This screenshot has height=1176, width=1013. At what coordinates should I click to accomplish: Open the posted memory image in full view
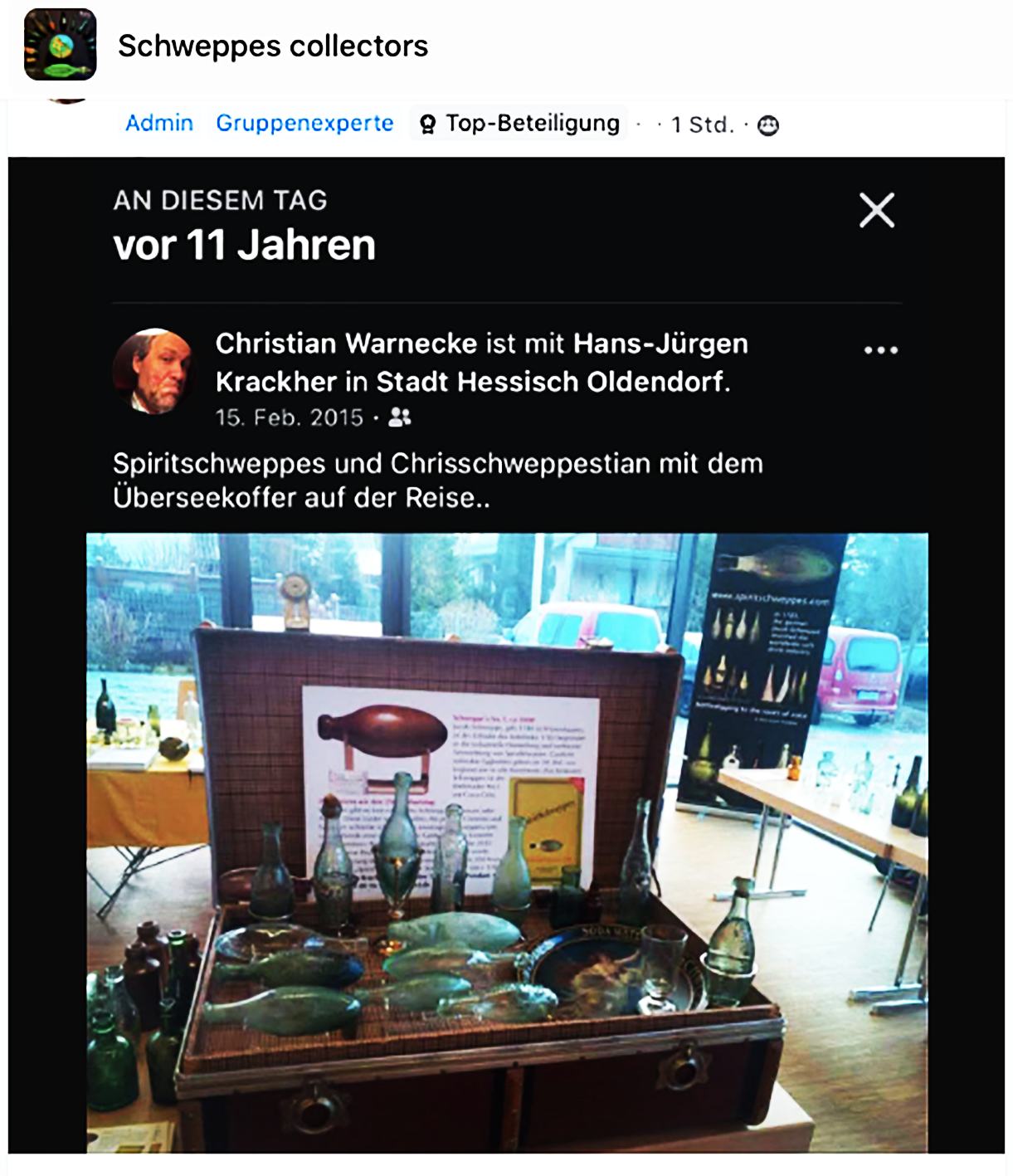(x=507, y=842)
